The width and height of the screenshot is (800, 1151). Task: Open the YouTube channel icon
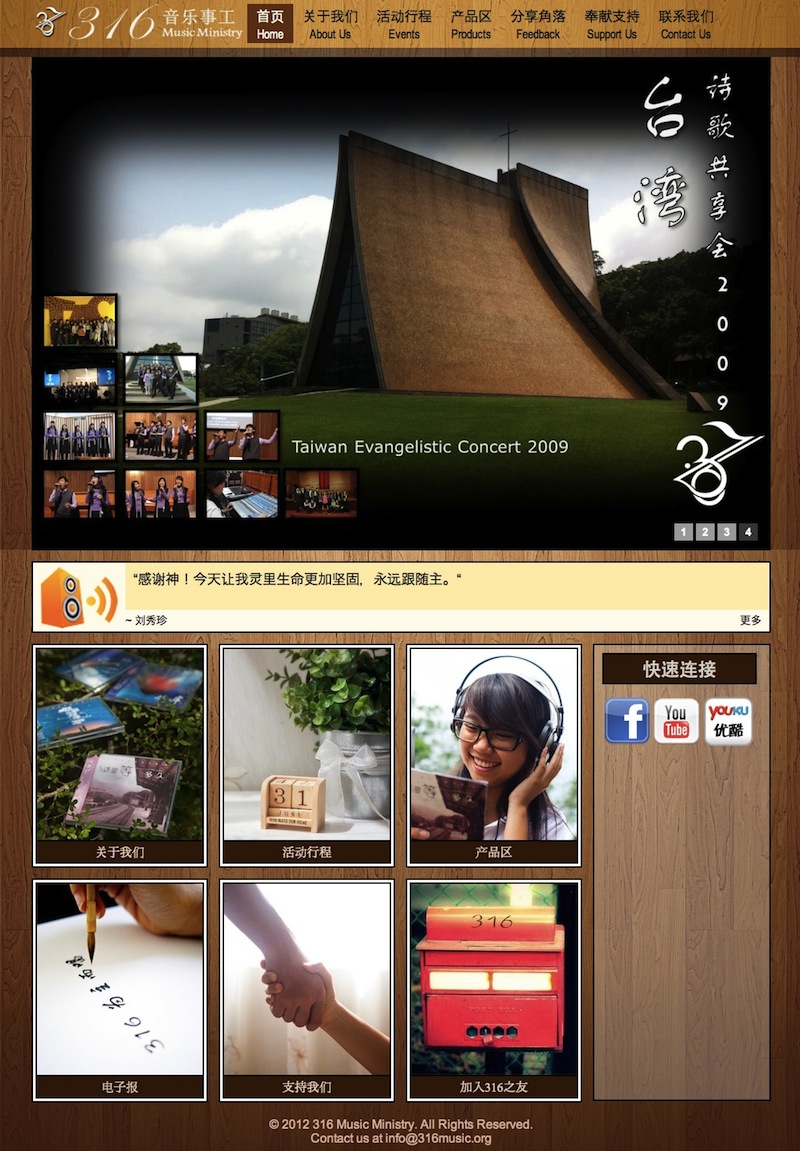point(677,721)
